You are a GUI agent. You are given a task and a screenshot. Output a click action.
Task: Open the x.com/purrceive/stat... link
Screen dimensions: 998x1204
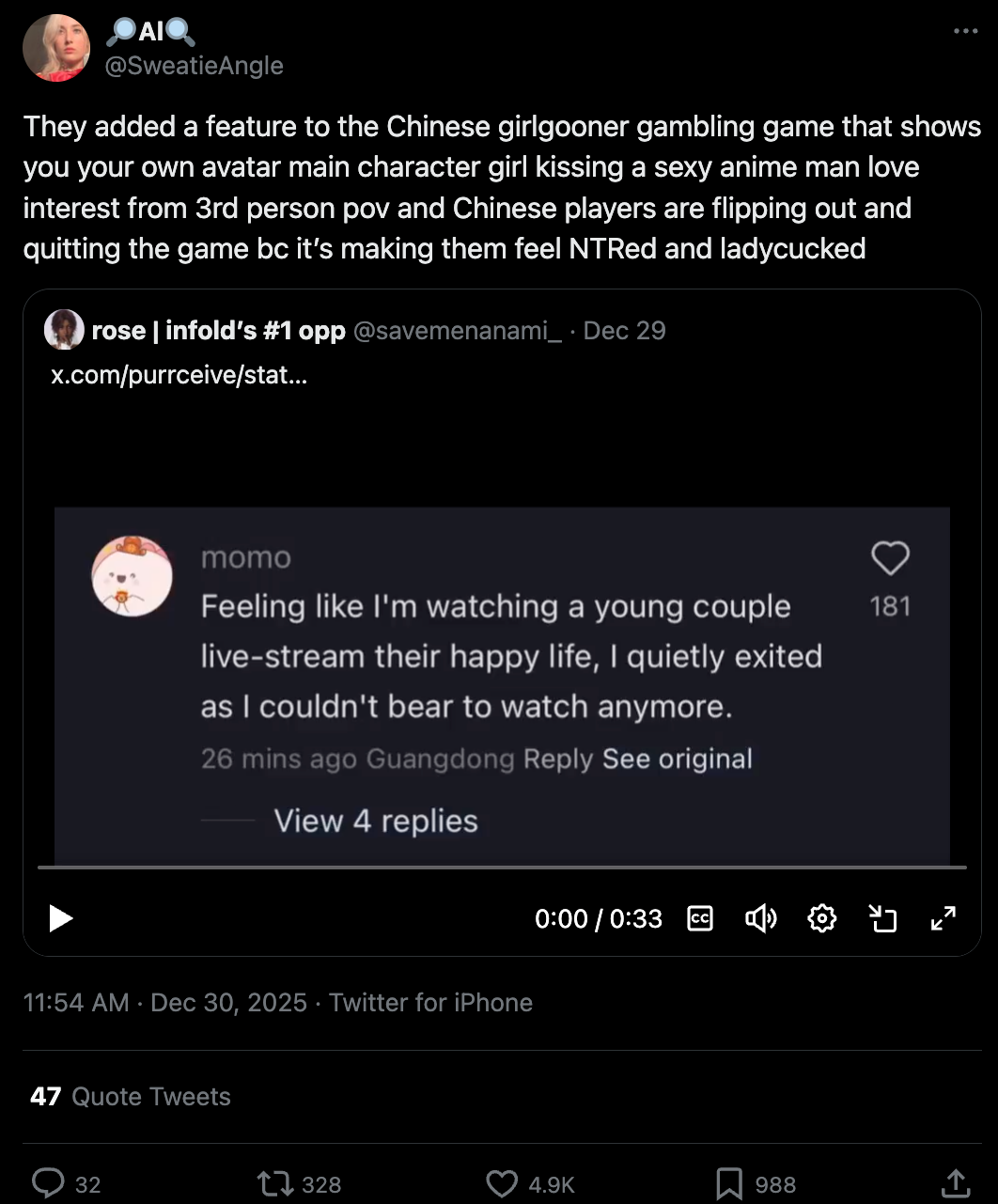[x=179, y=376]
